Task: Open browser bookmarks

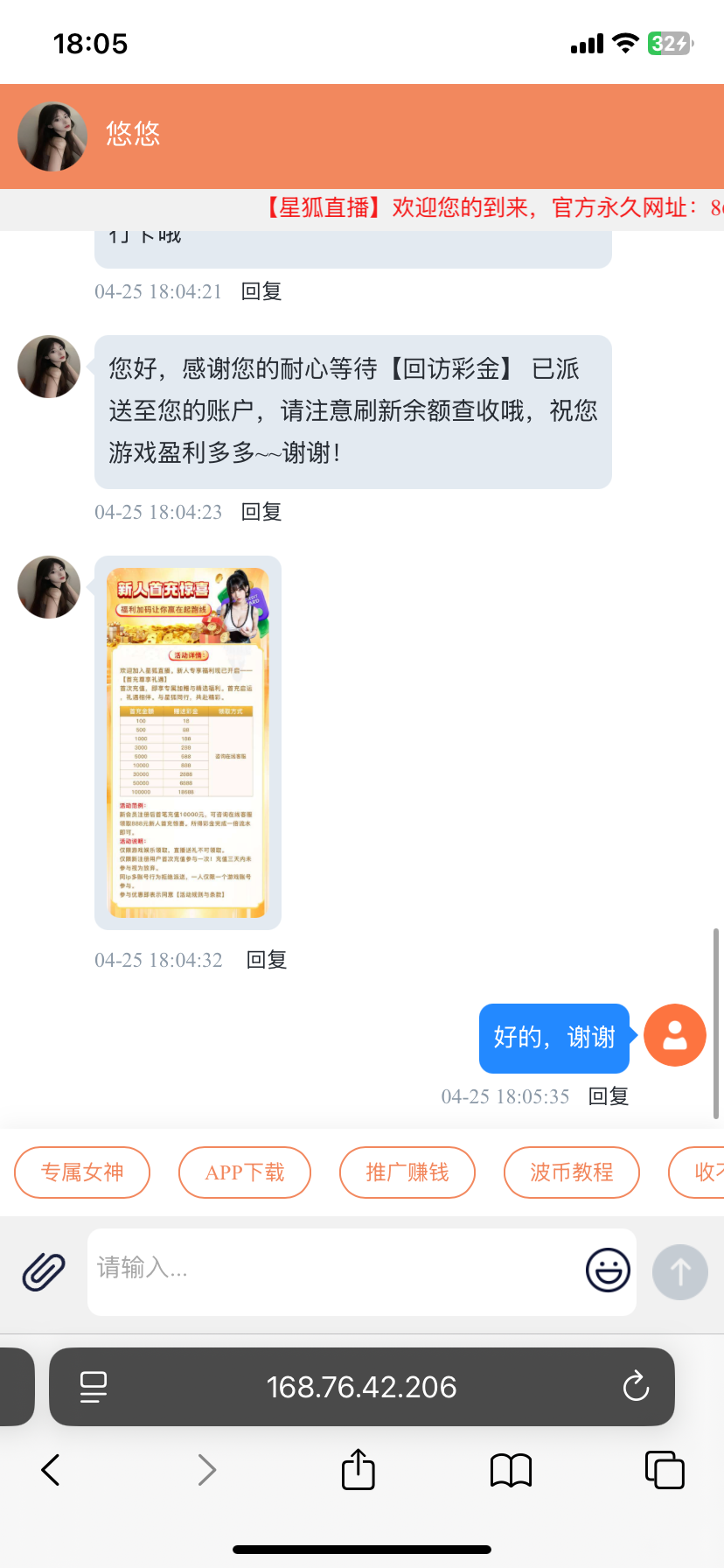Action: click(511, 1470)
